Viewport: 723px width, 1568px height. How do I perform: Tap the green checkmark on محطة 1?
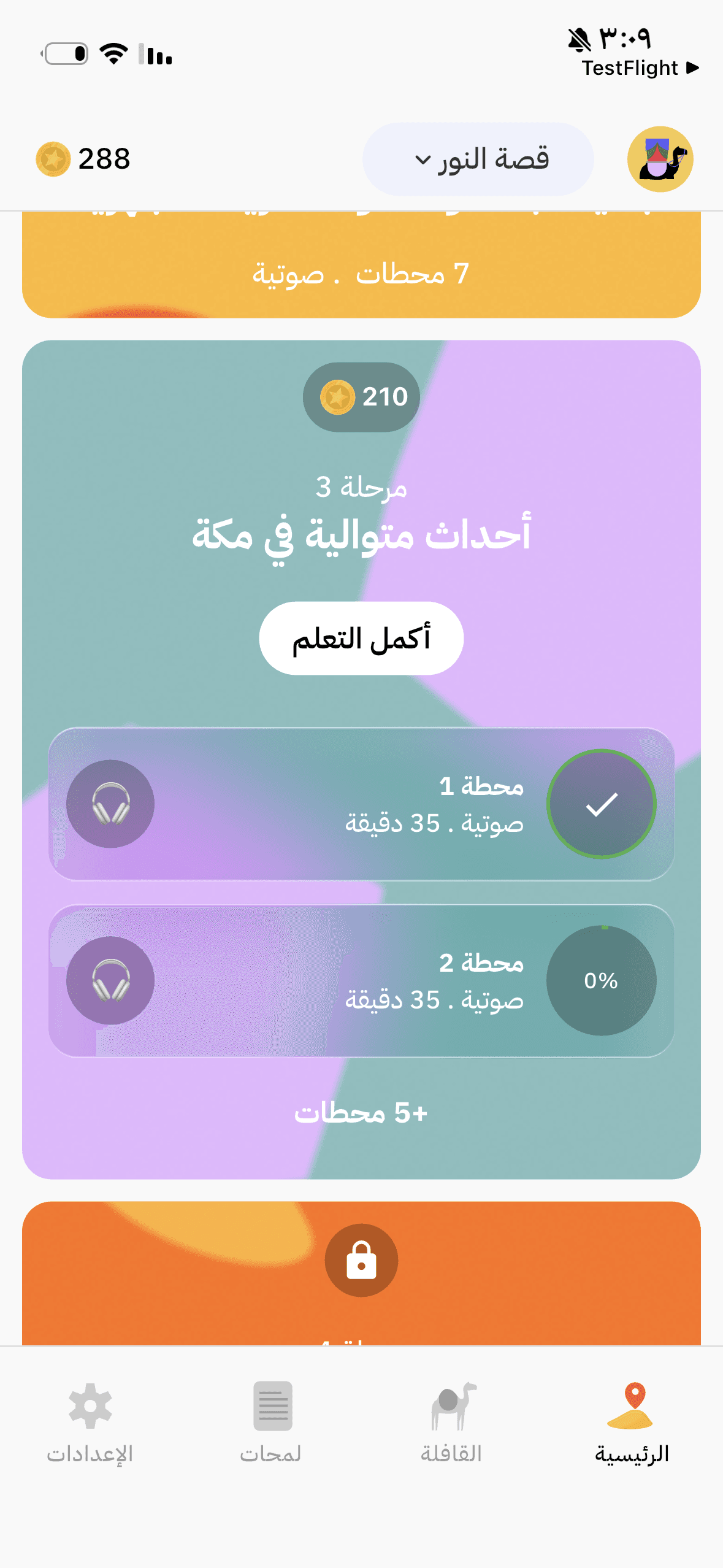point(602,805)
